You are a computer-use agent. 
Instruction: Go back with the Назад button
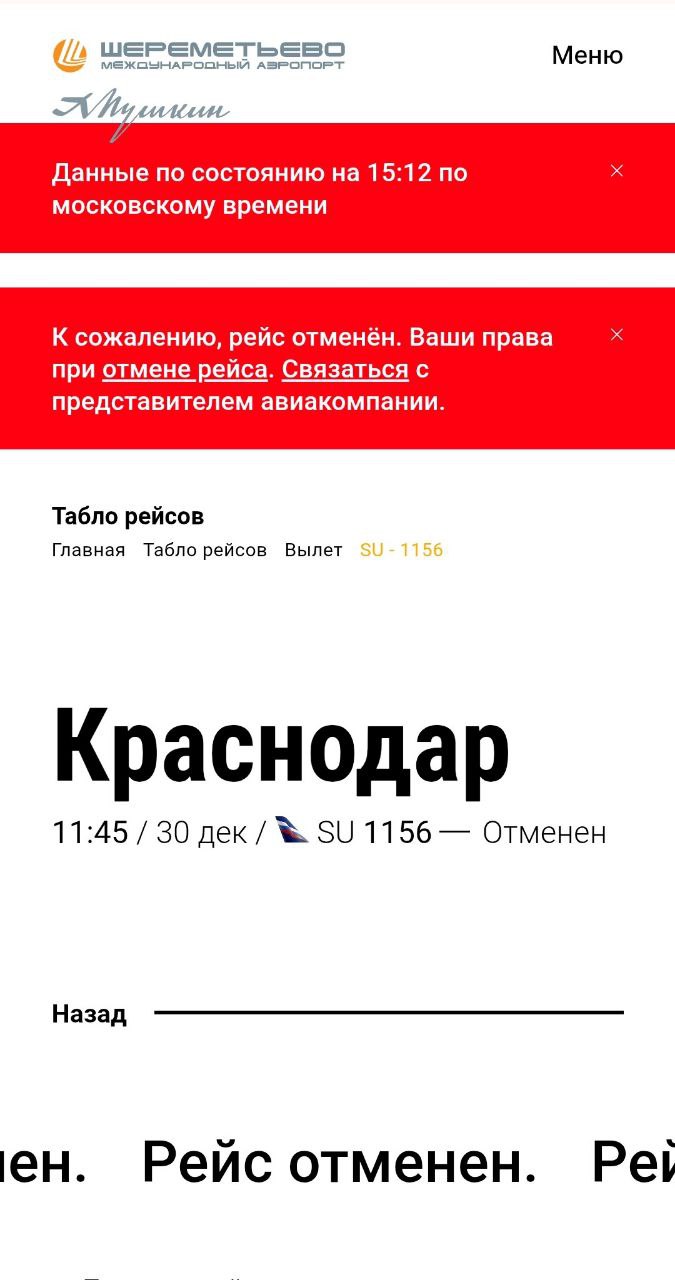(x=89, y=1014)
